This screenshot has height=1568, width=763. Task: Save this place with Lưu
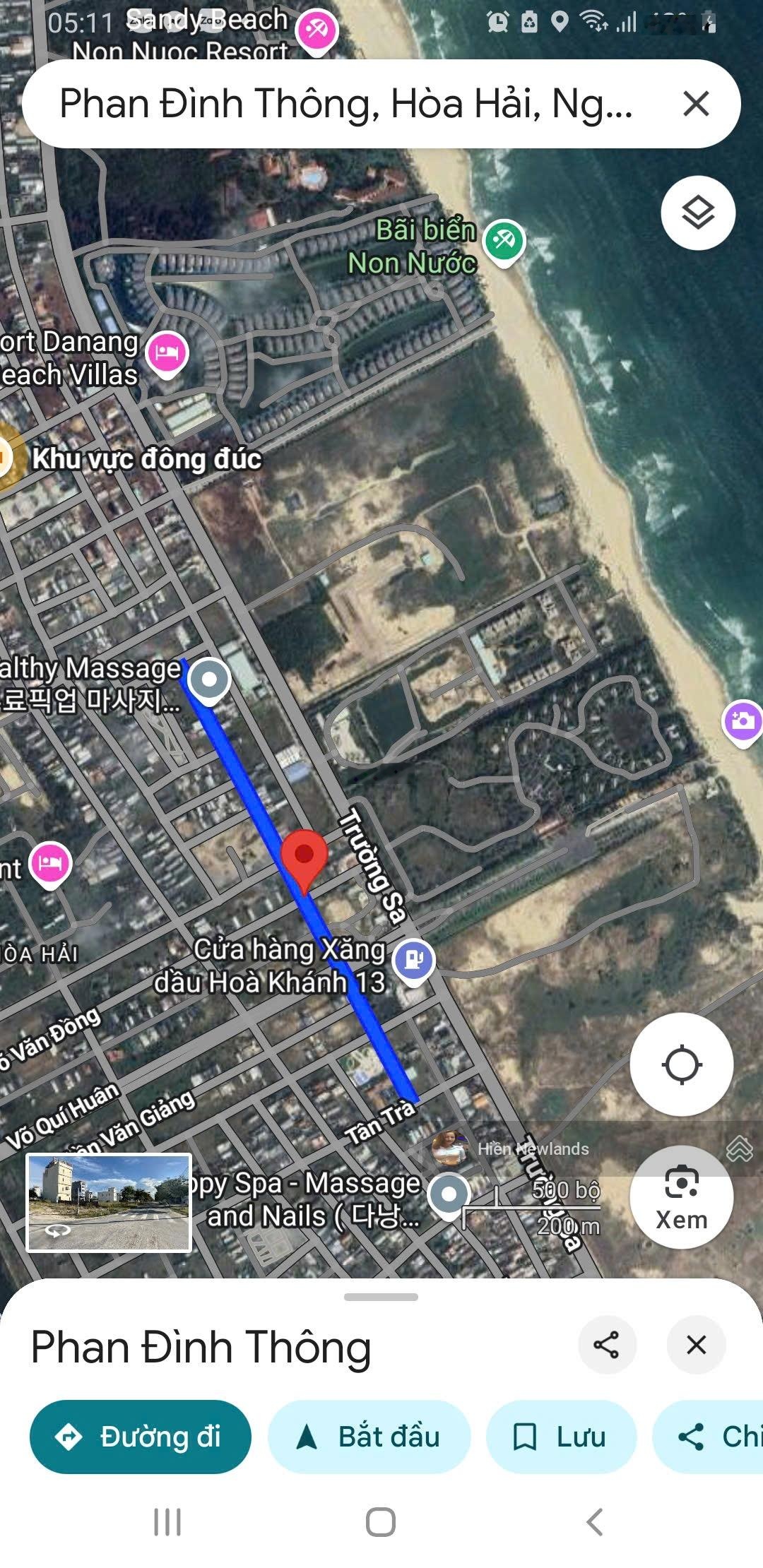(x=561, y=1437)
